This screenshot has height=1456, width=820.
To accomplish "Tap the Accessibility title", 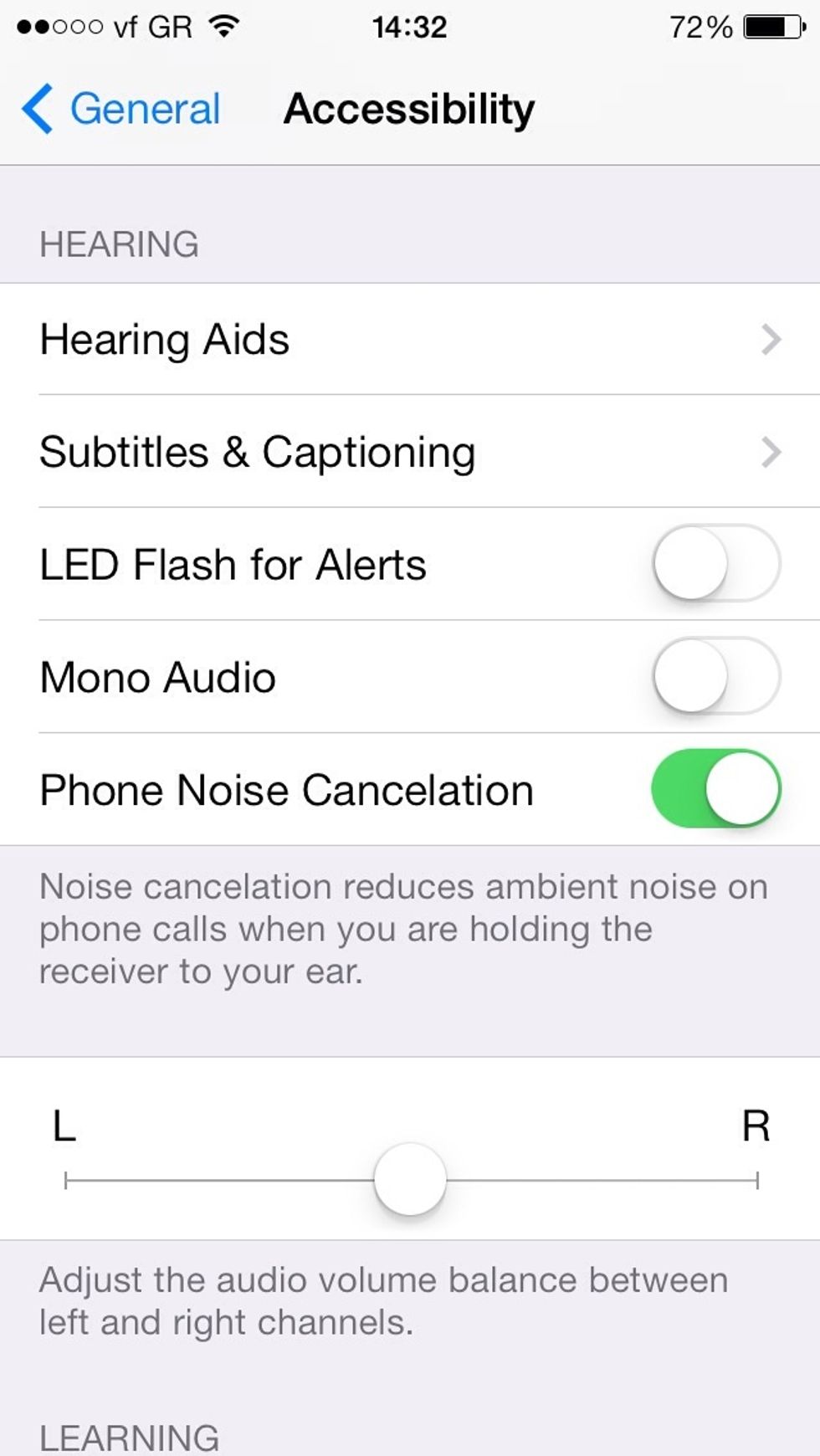I will pyautogui.click(x=409, y=108).
